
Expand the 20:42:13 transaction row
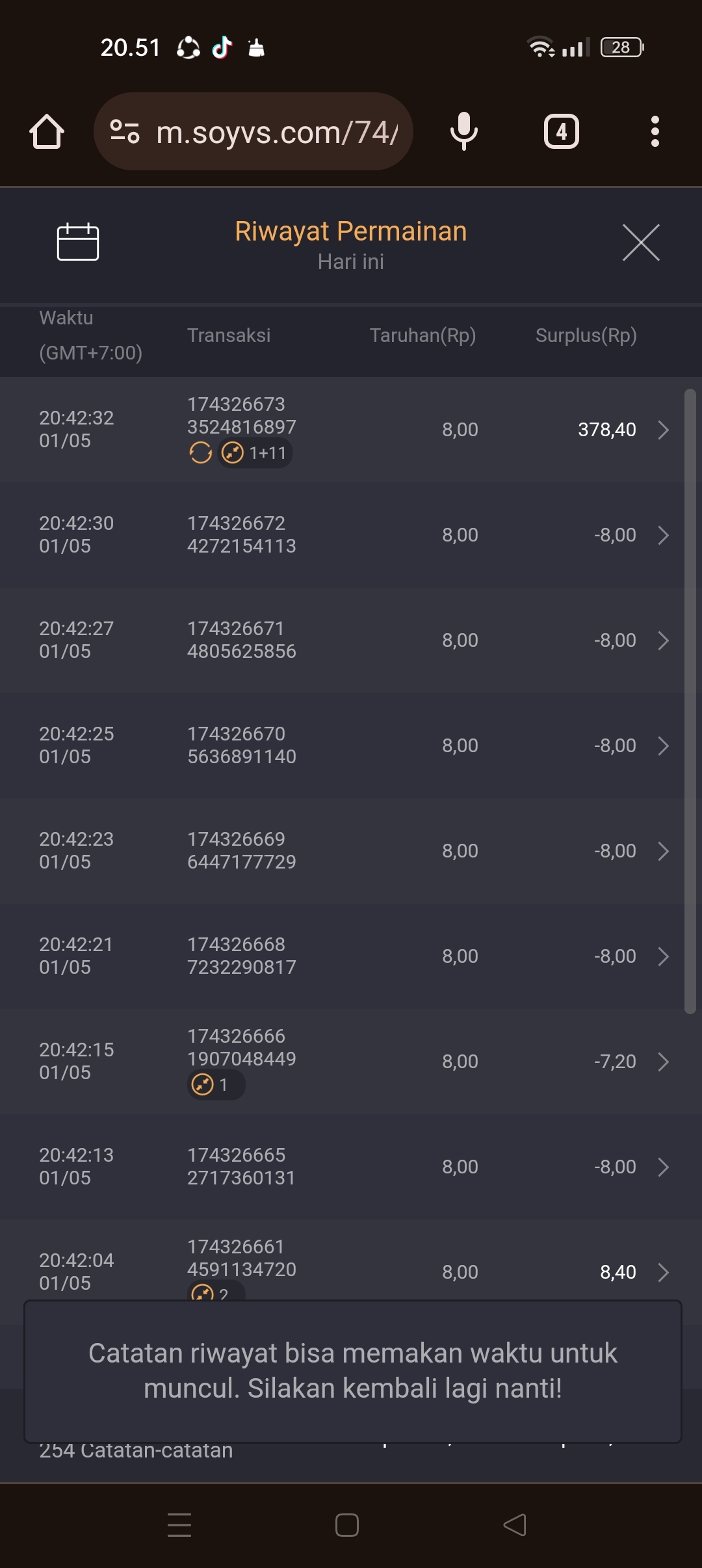(x=662, y=1167)
